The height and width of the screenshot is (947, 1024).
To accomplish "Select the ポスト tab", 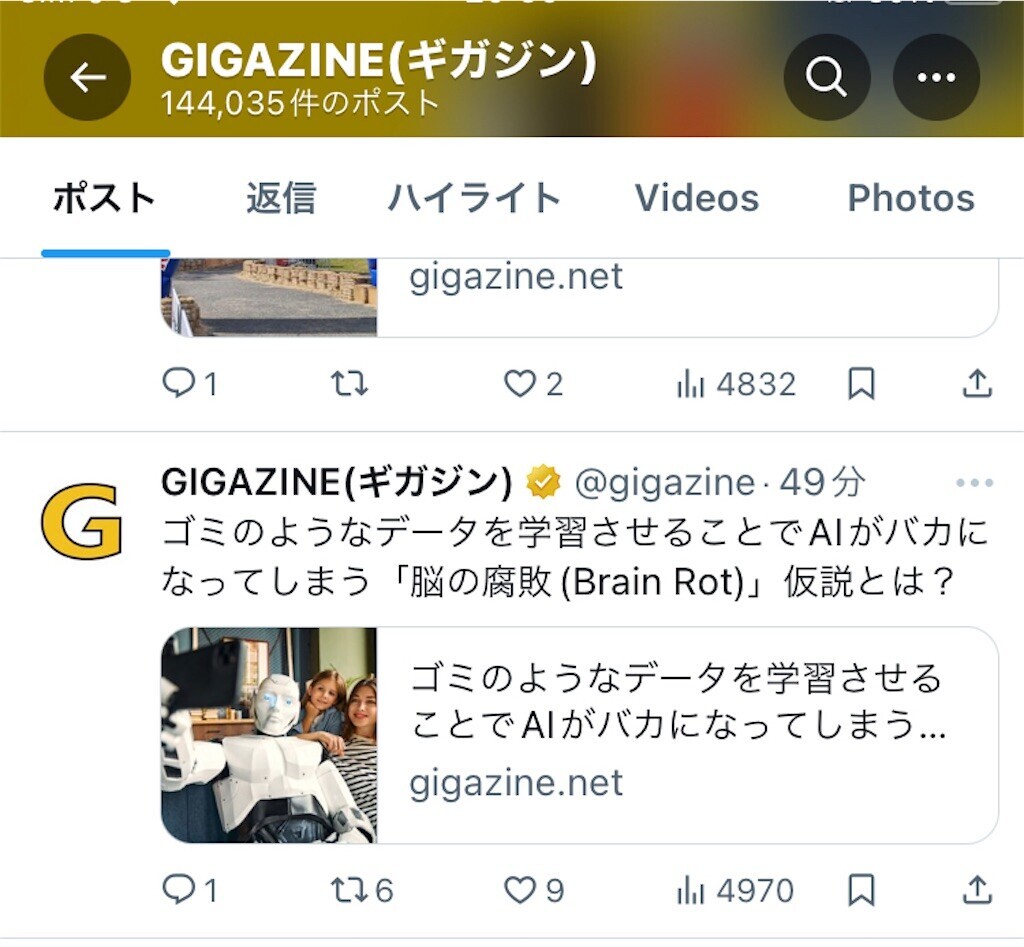I will 104,198.
